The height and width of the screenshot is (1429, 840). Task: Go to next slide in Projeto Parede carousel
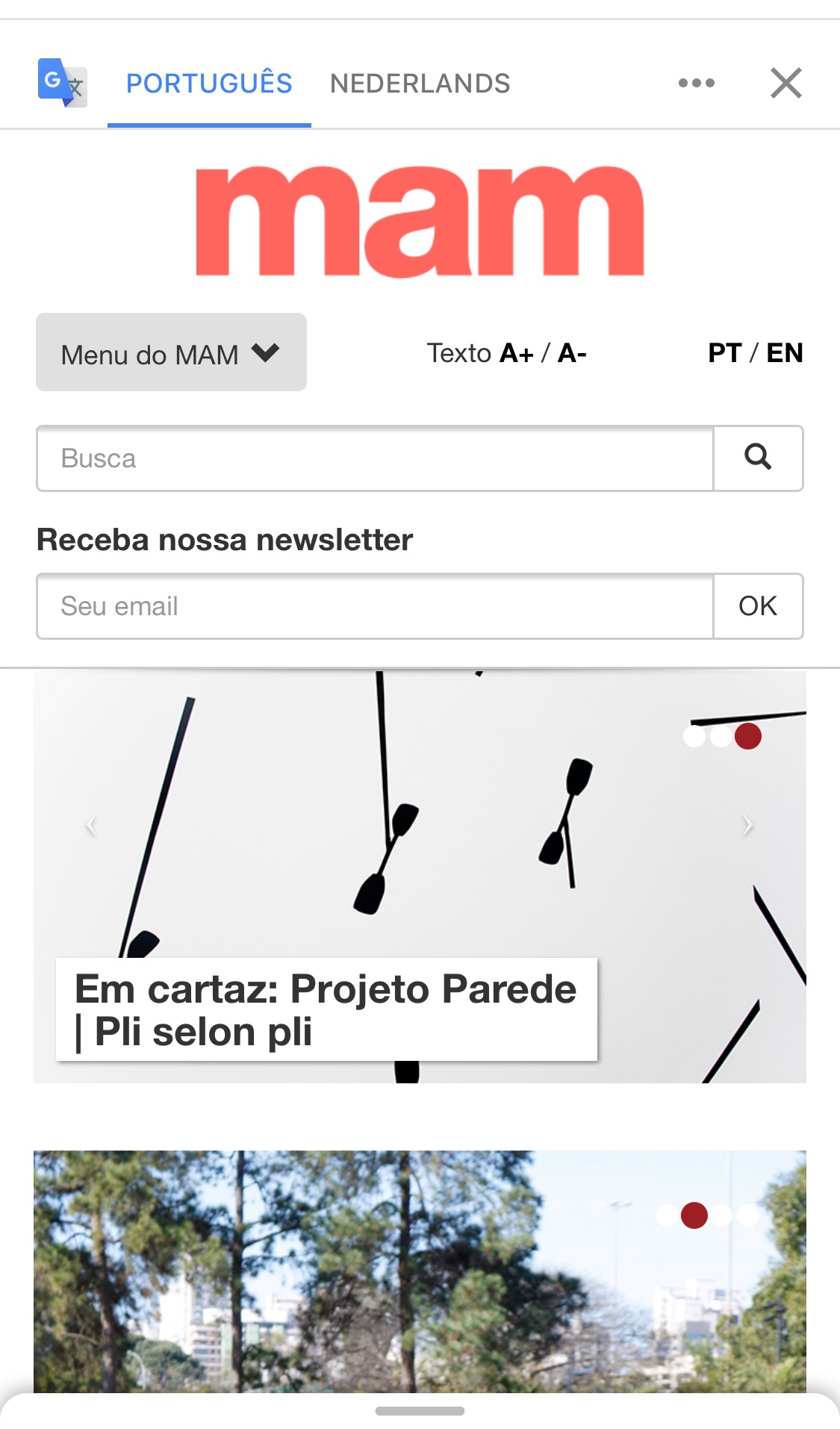(x=748, y=825)
